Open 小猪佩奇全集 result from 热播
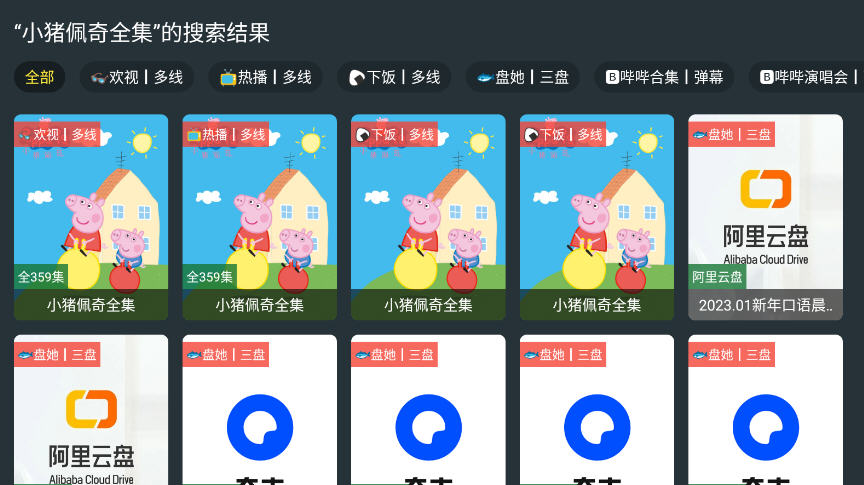 click(x=259, y=217)
